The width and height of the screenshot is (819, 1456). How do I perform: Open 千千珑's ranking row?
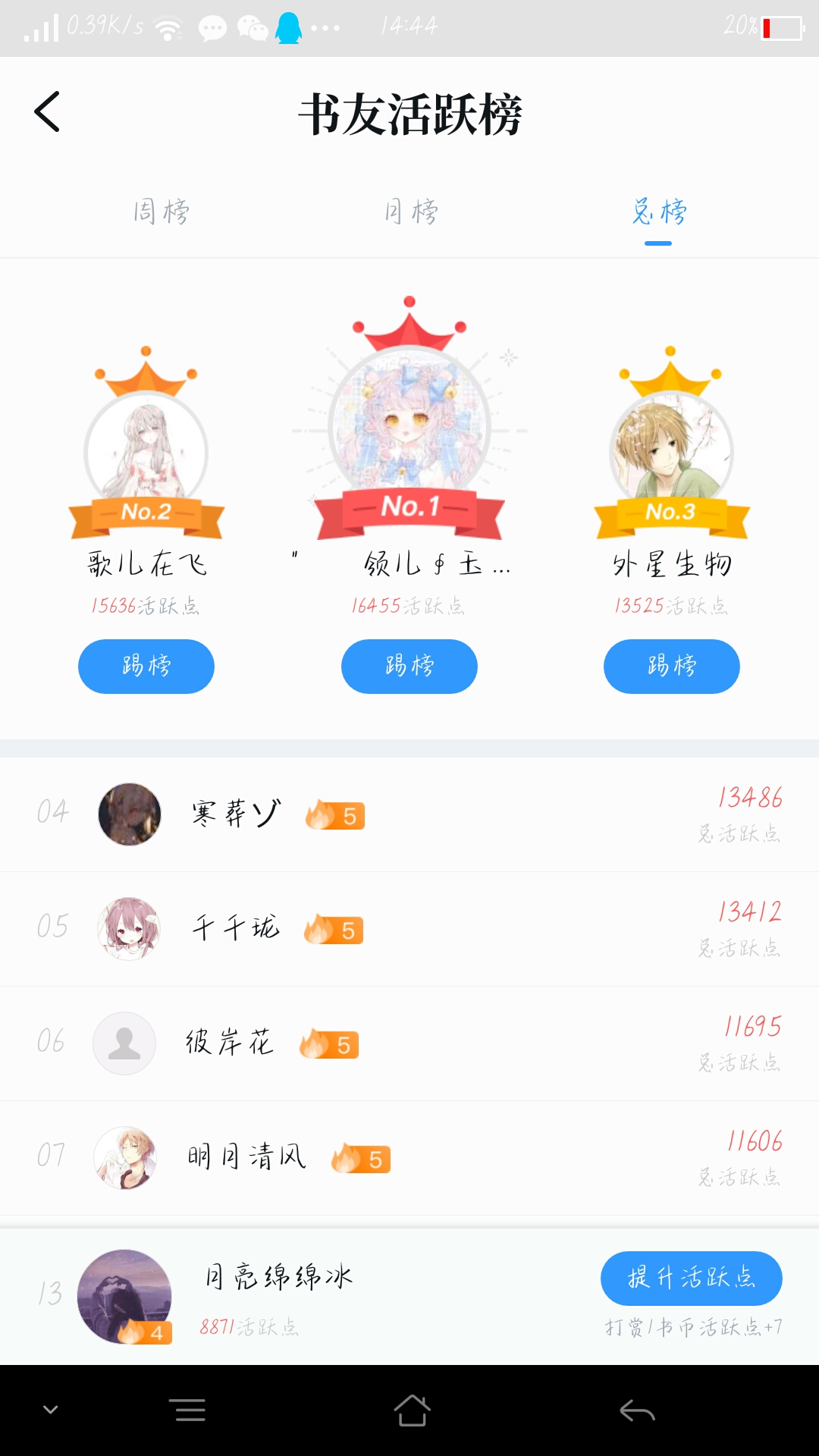tap(409, 929)
